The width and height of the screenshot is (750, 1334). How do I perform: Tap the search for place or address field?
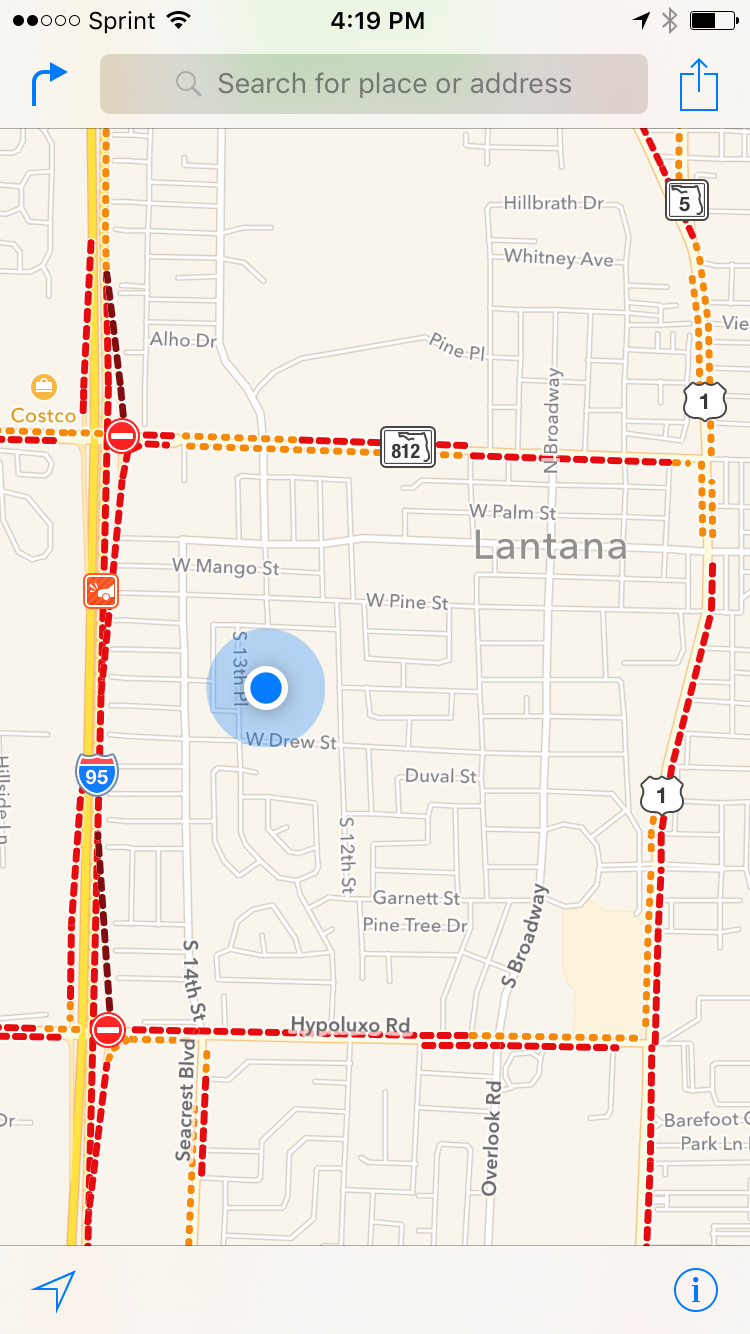click(x=374, y=84)
